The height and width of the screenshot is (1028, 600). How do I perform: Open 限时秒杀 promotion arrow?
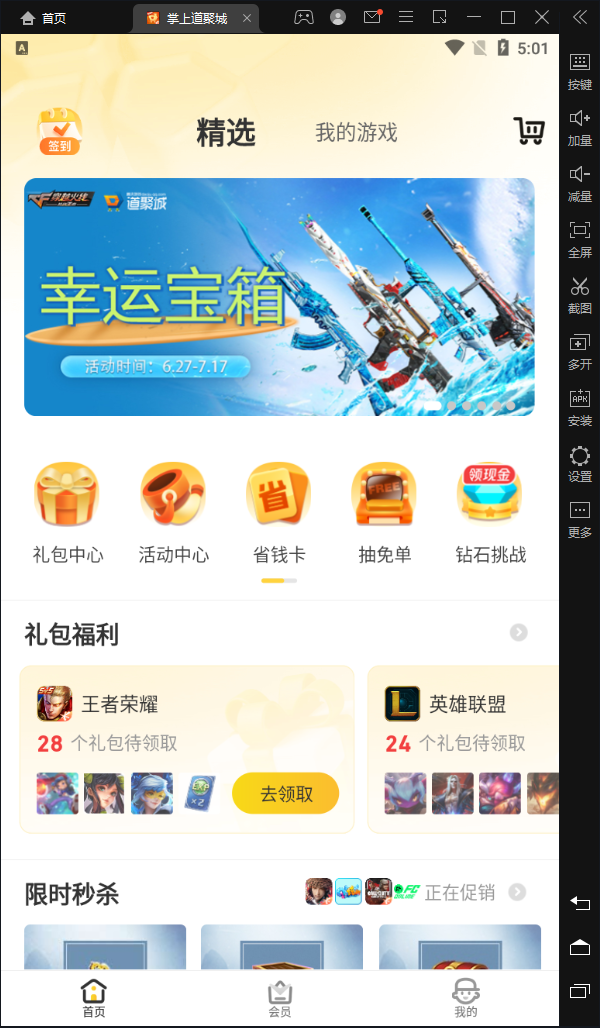coord(517,892)
